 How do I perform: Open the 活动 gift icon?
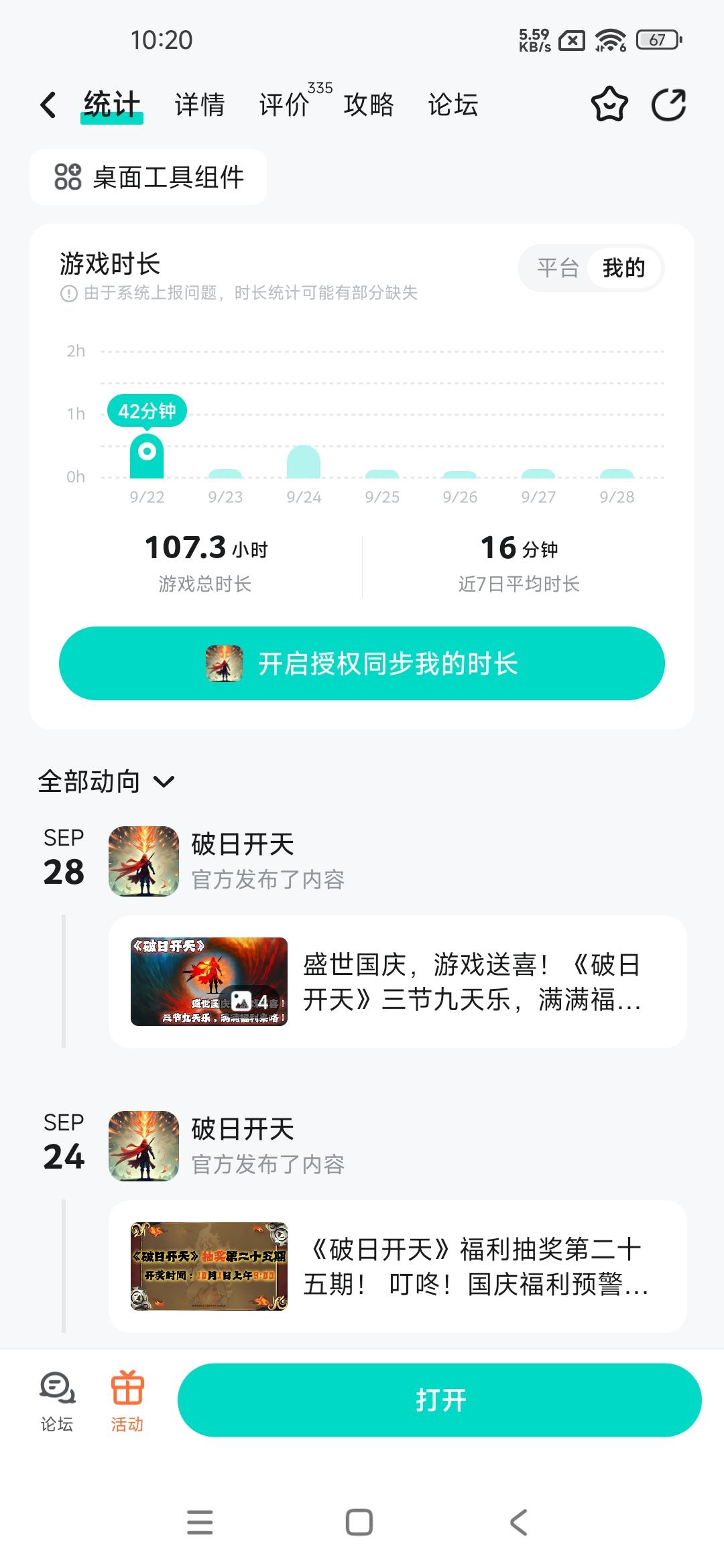point(127,1400)
